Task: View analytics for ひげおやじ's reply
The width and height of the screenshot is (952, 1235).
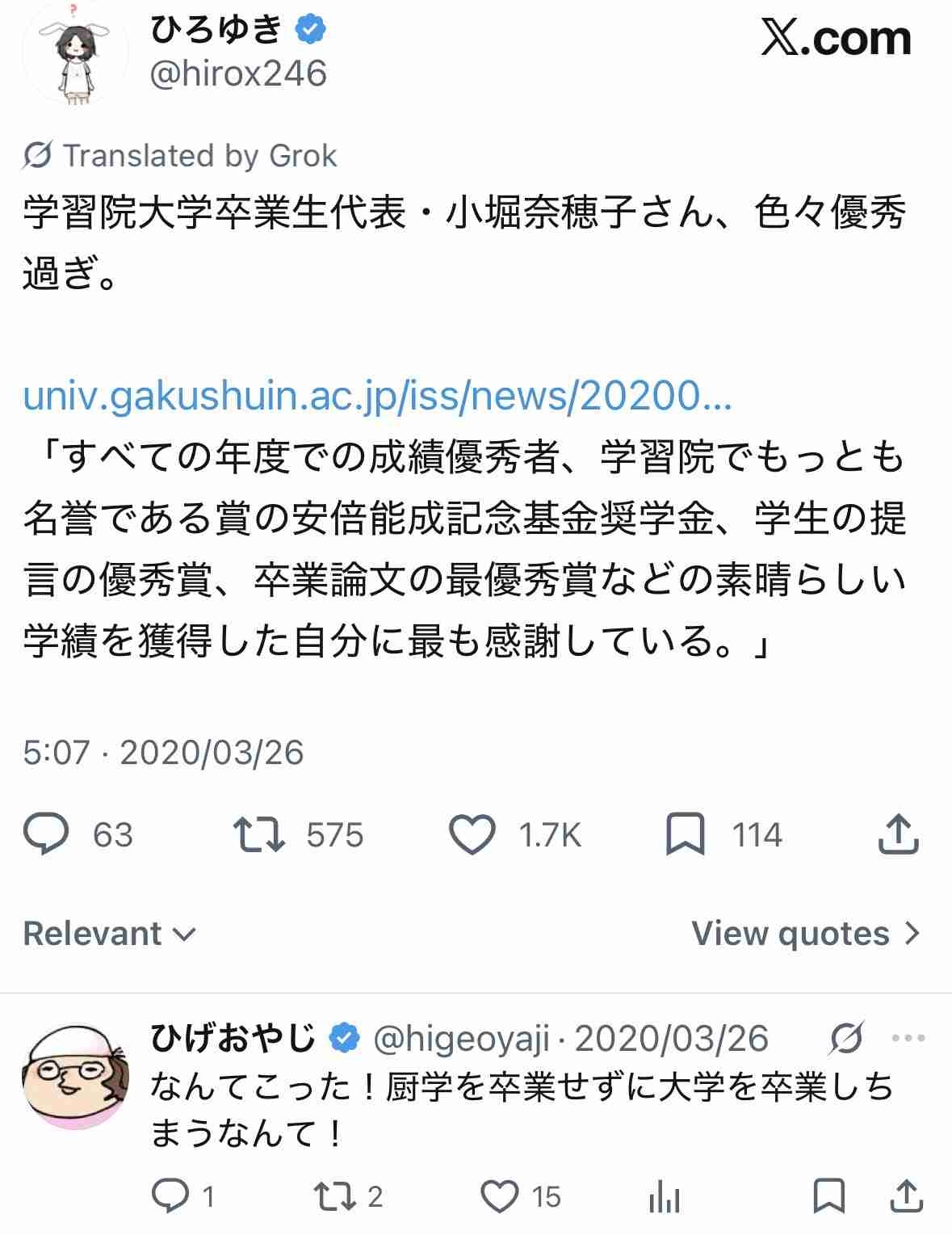Action: click(664, 1196)
